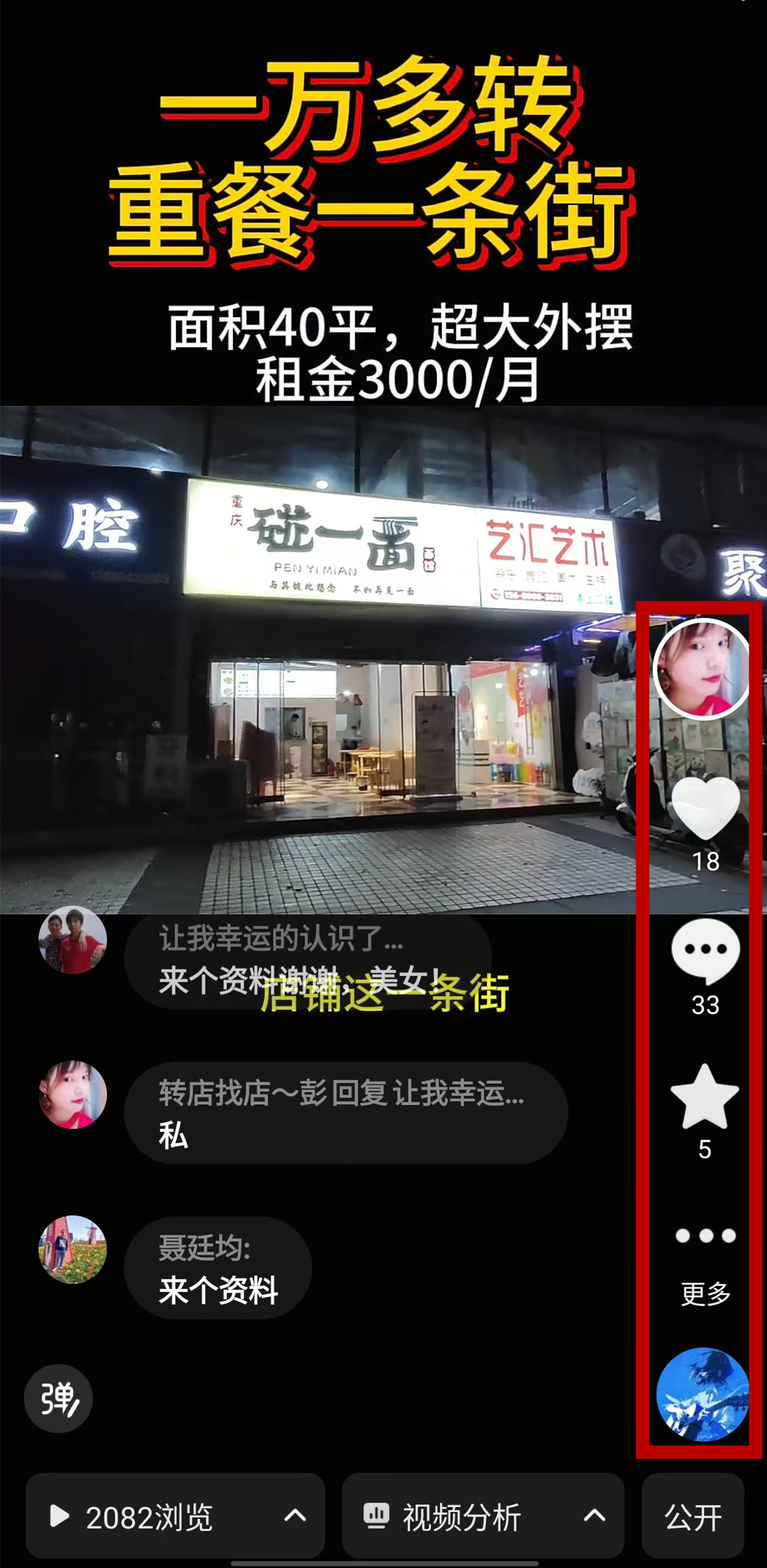The width and height of the screenshot is (767, 1568).
Task: Like this video with the heart
Action: click(x=705, y=809)
